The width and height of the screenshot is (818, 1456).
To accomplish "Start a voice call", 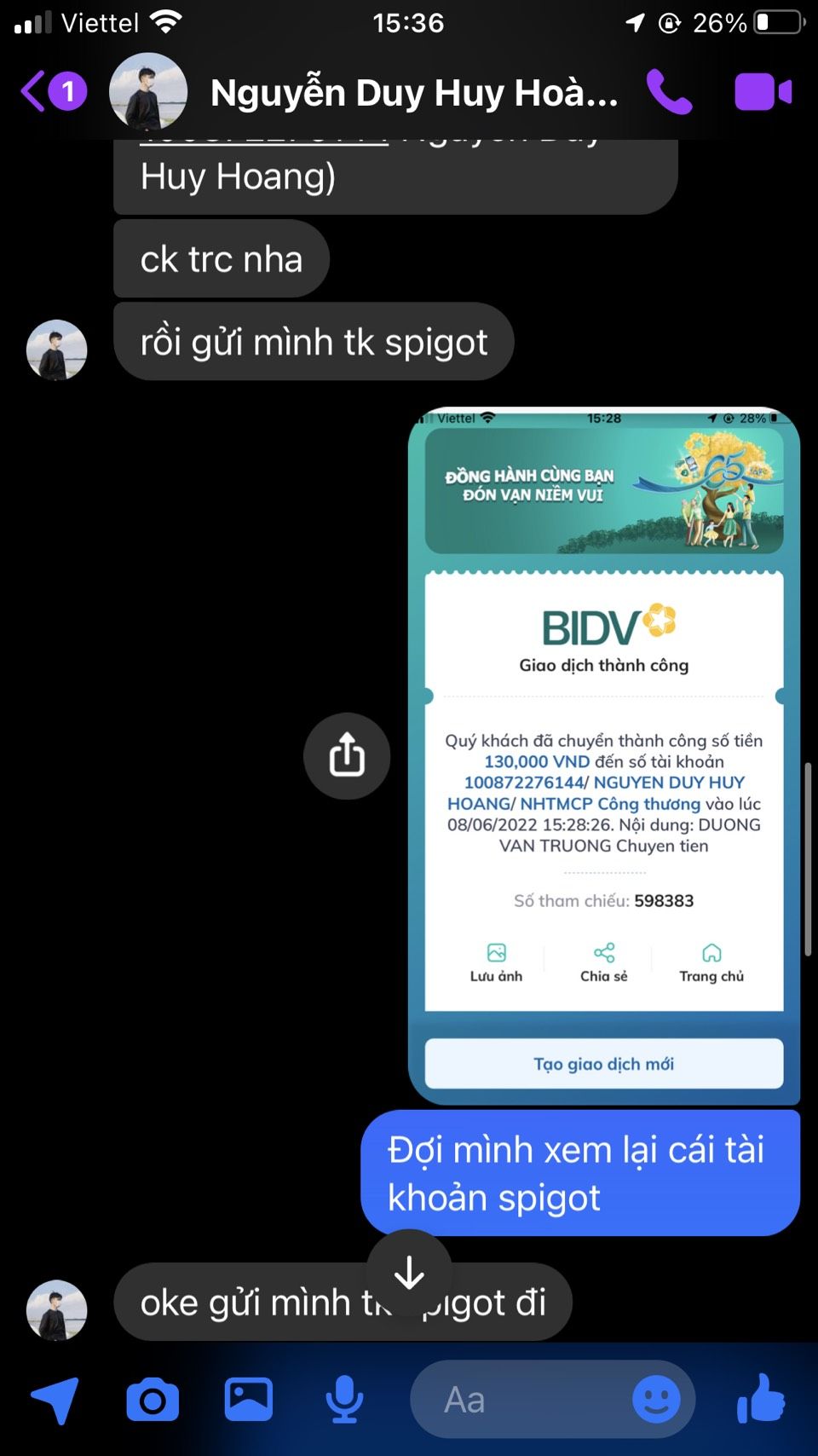I will 669,92.
